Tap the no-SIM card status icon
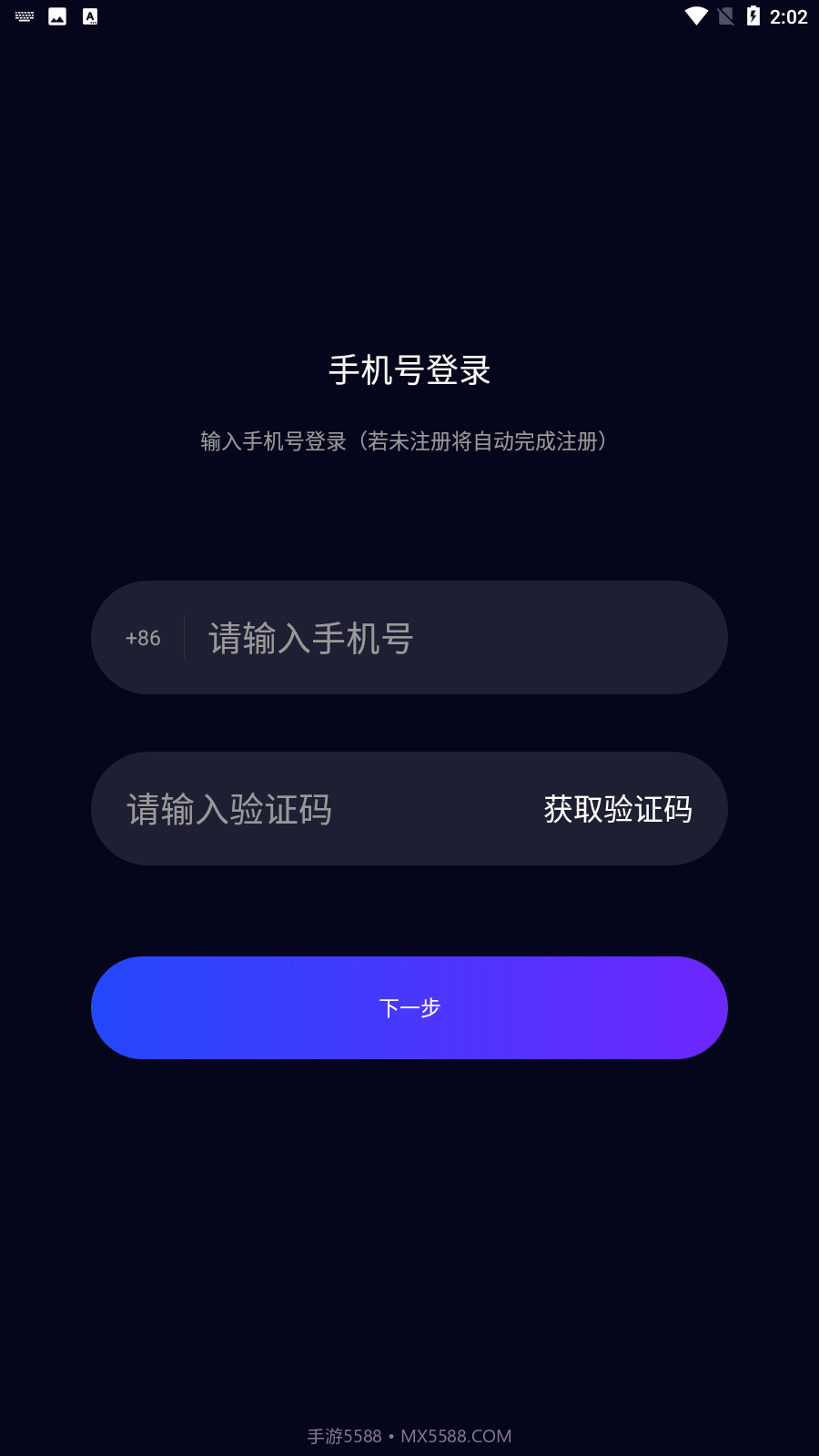 coord(724,15)
